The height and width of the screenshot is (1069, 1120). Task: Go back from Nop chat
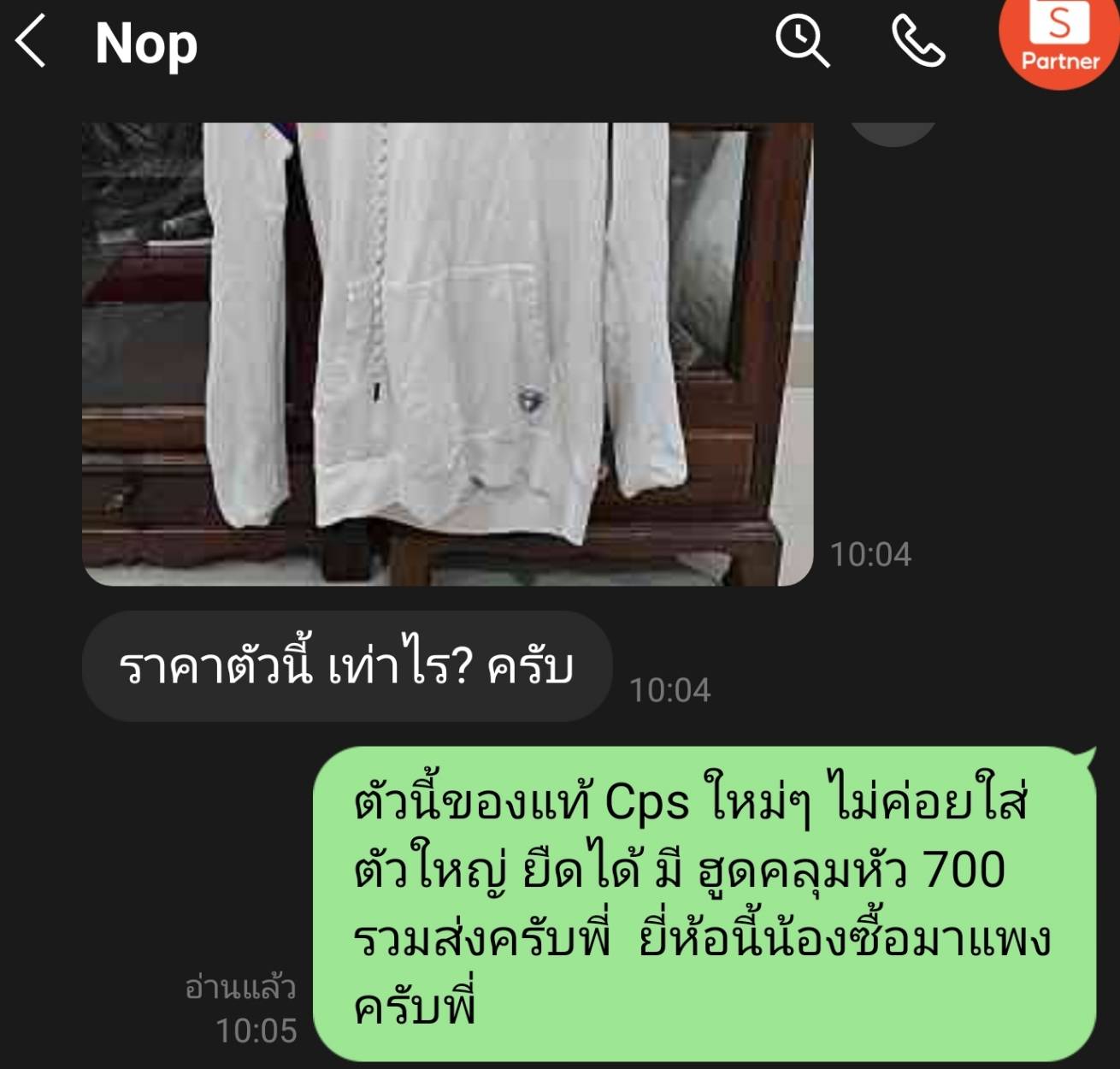pyautogui.click(x=31, y=43)
